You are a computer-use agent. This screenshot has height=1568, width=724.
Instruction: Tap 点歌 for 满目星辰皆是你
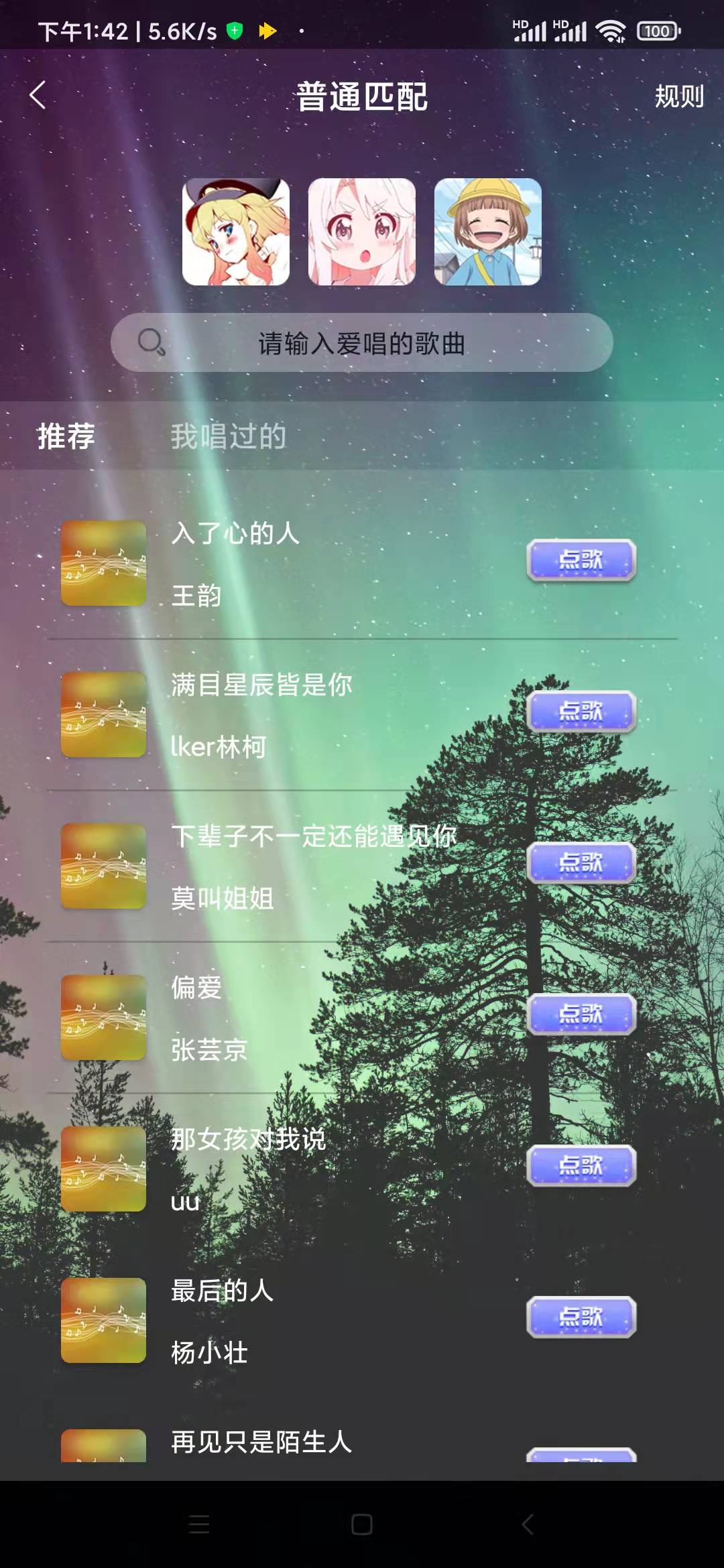(x=581, y=712)
